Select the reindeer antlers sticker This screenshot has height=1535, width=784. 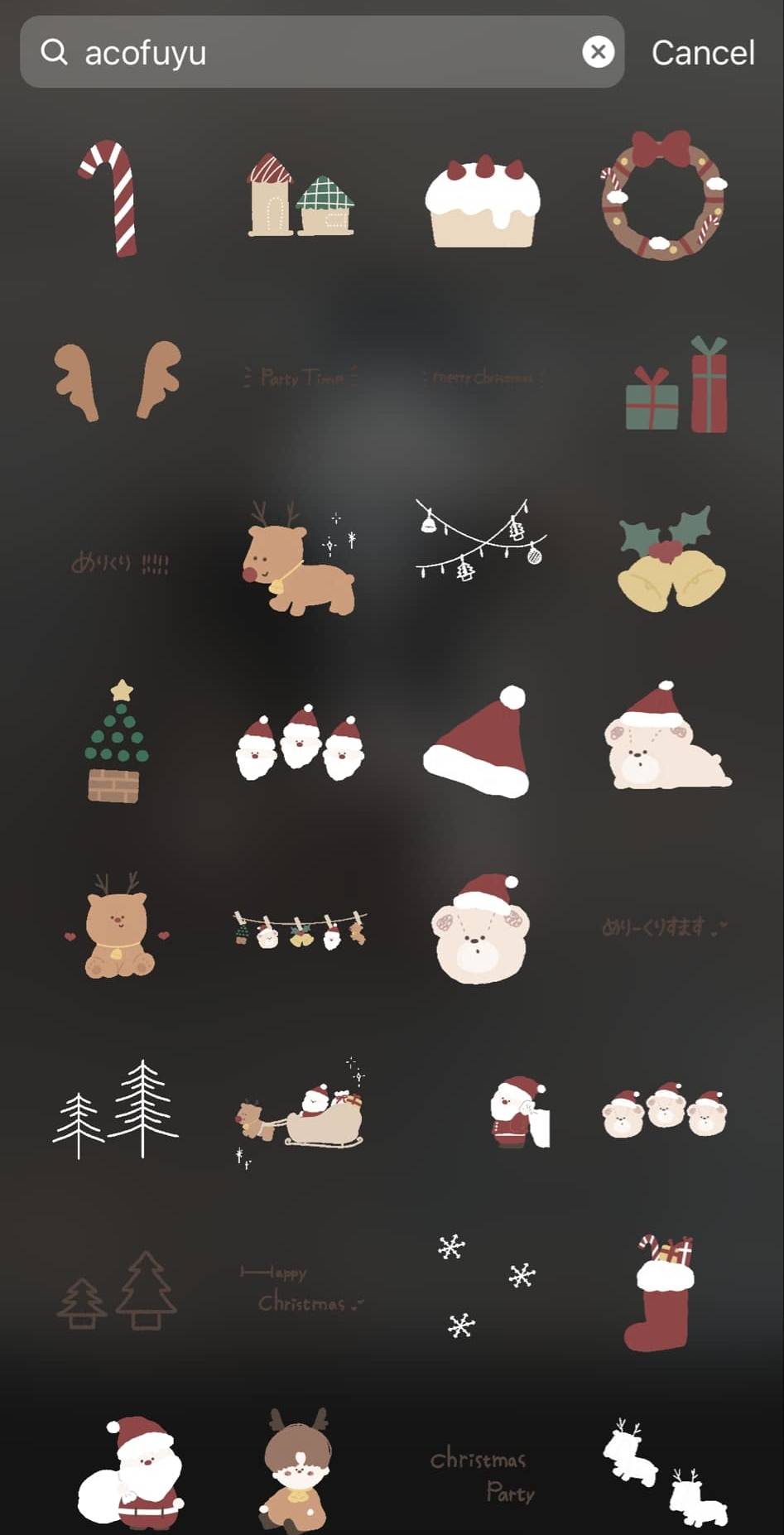(x=118, y=380)
